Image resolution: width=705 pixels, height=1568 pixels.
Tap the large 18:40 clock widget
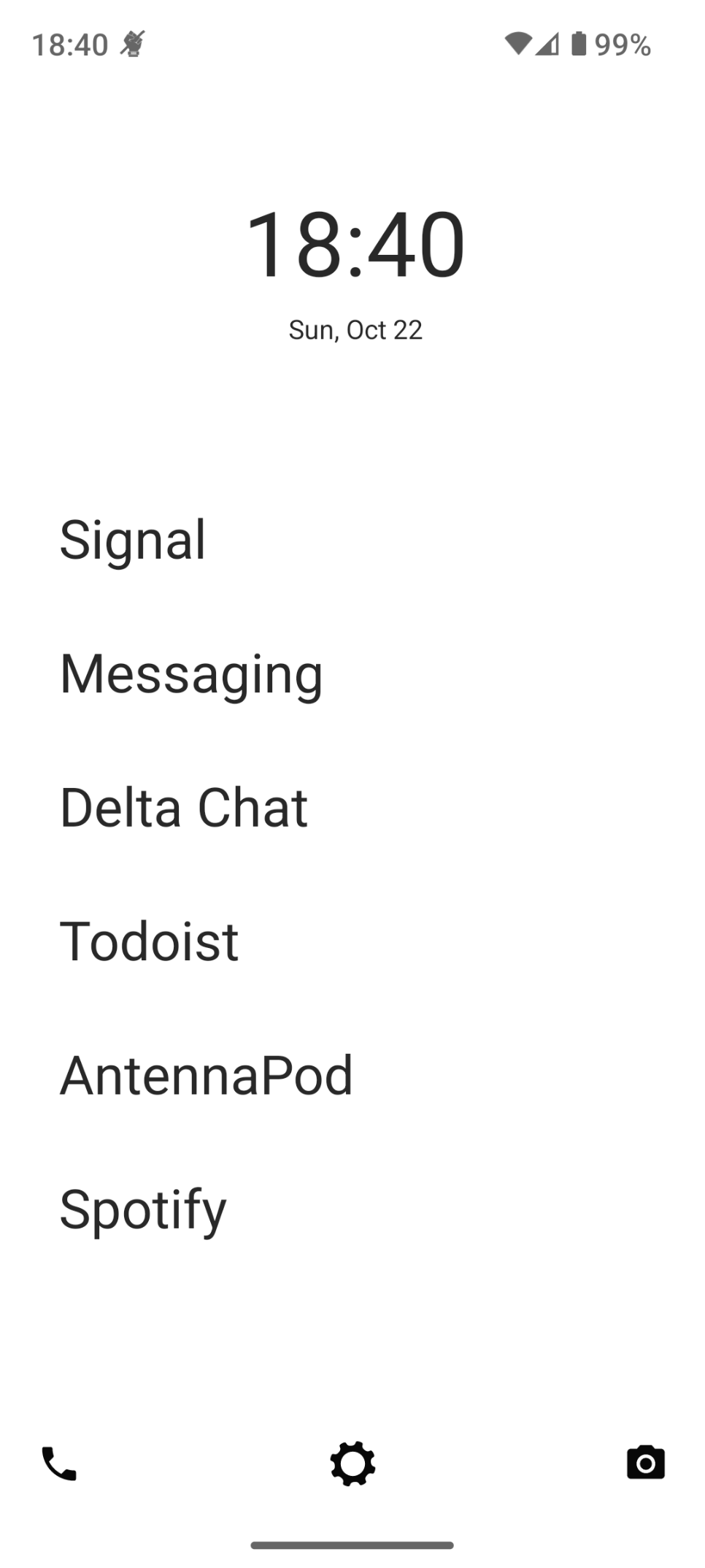(x=355, y=244)
